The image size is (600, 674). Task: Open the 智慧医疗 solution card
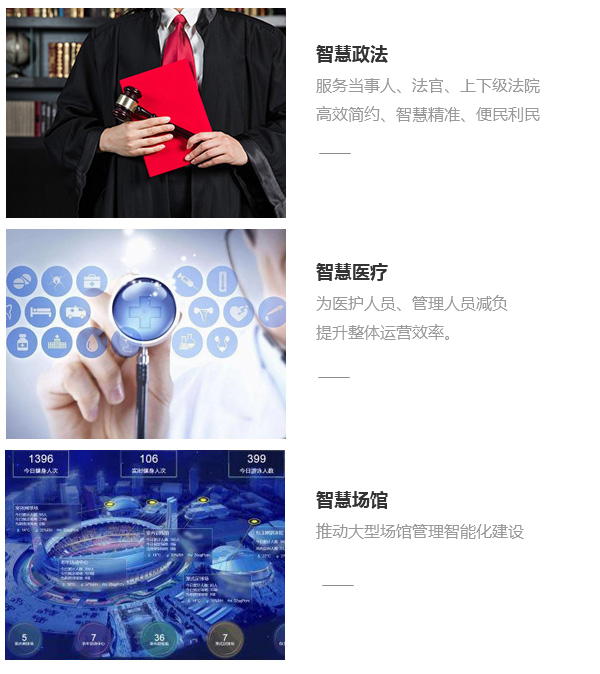click(351, 272)
